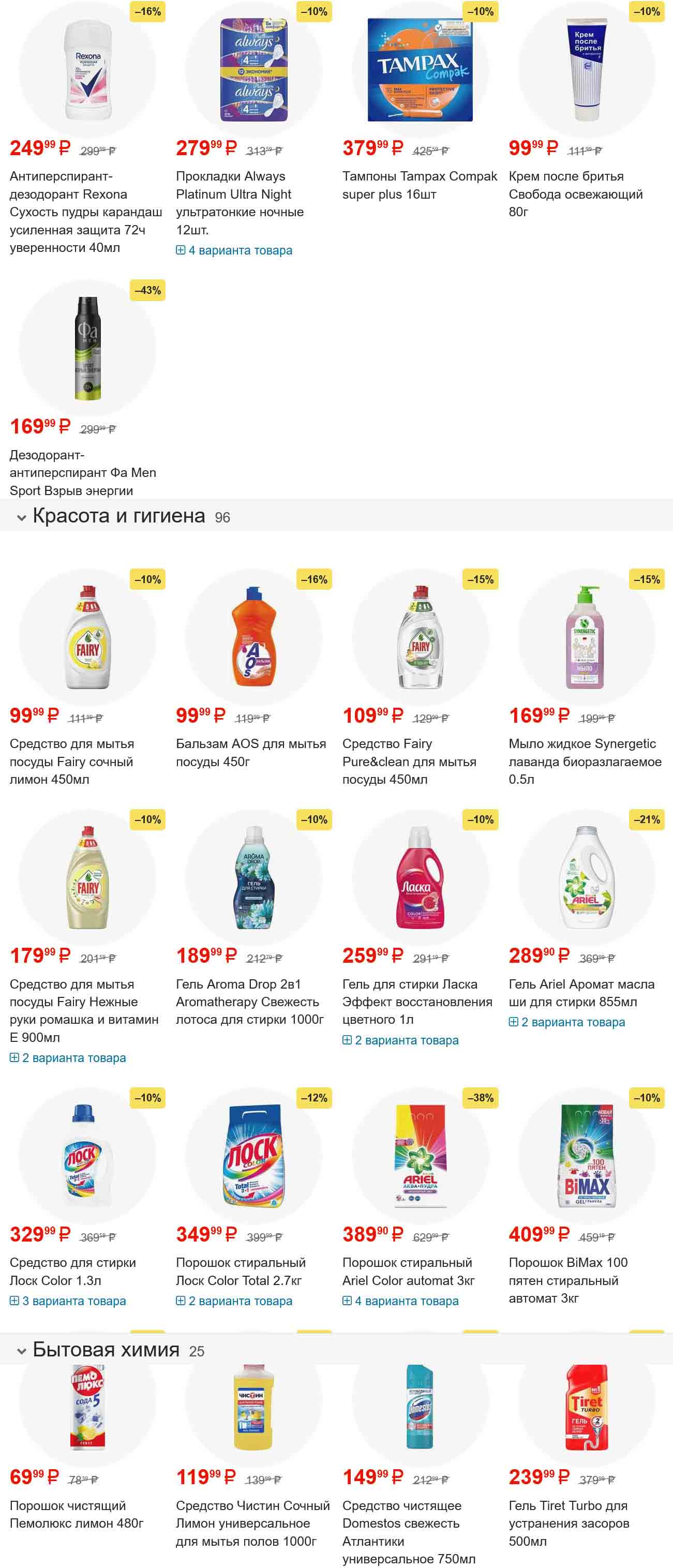Viewport: 673px width, 1568px height.
Task: Select Synergetic лаванда liquid soap
Action: [584, 761]
